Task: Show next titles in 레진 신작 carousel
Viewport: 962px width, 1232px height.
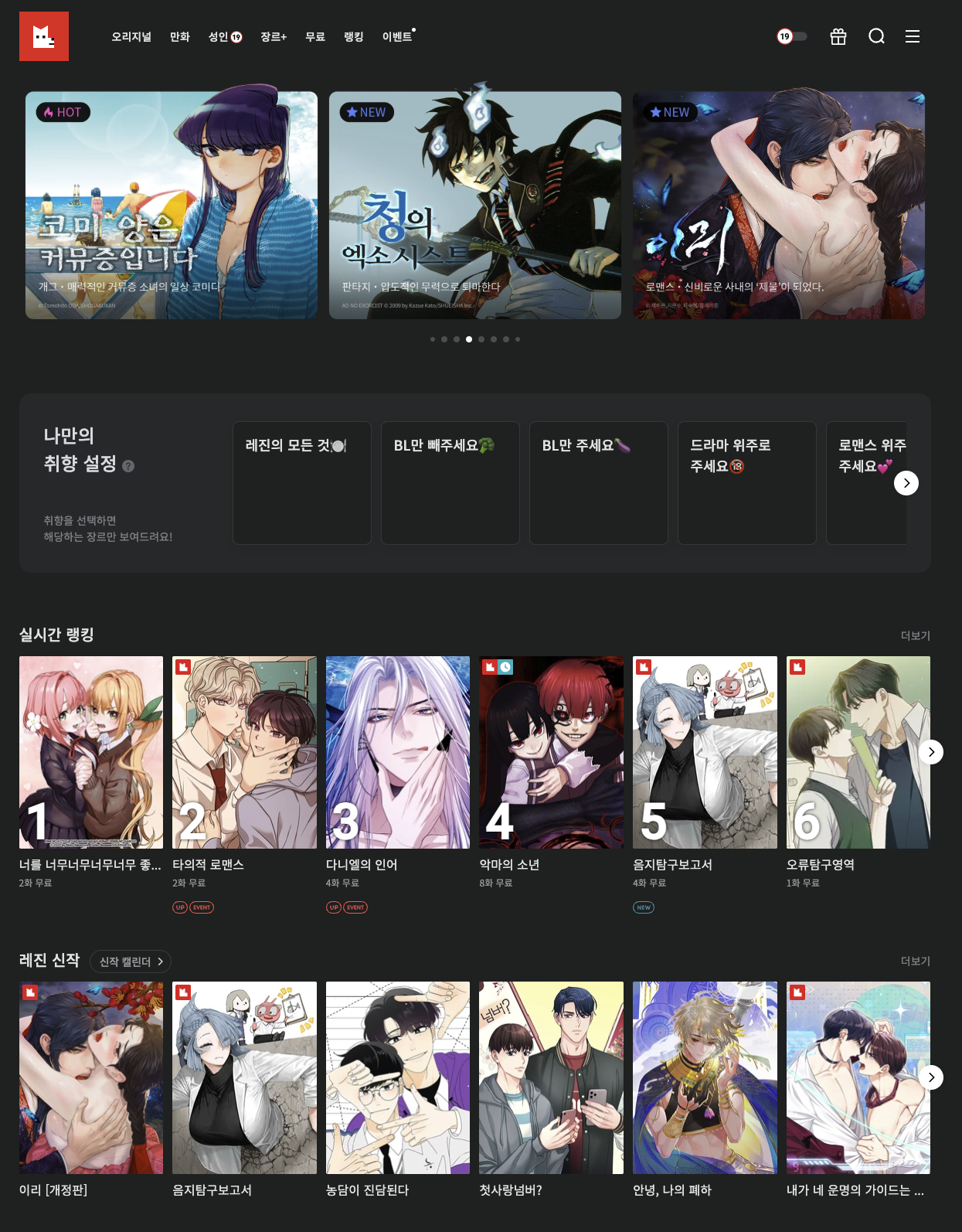Action: coord(931,1077)
